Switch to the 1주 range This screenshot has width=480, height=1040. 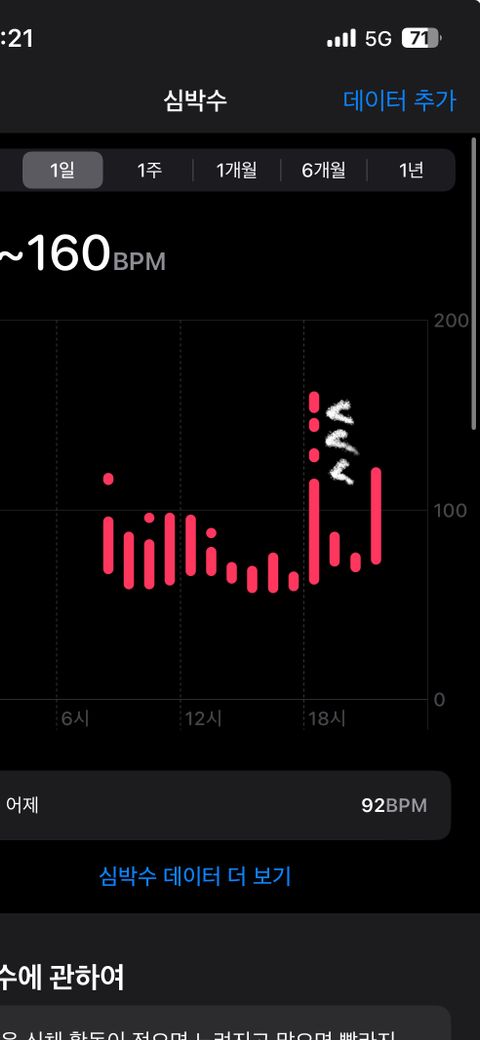149,170
